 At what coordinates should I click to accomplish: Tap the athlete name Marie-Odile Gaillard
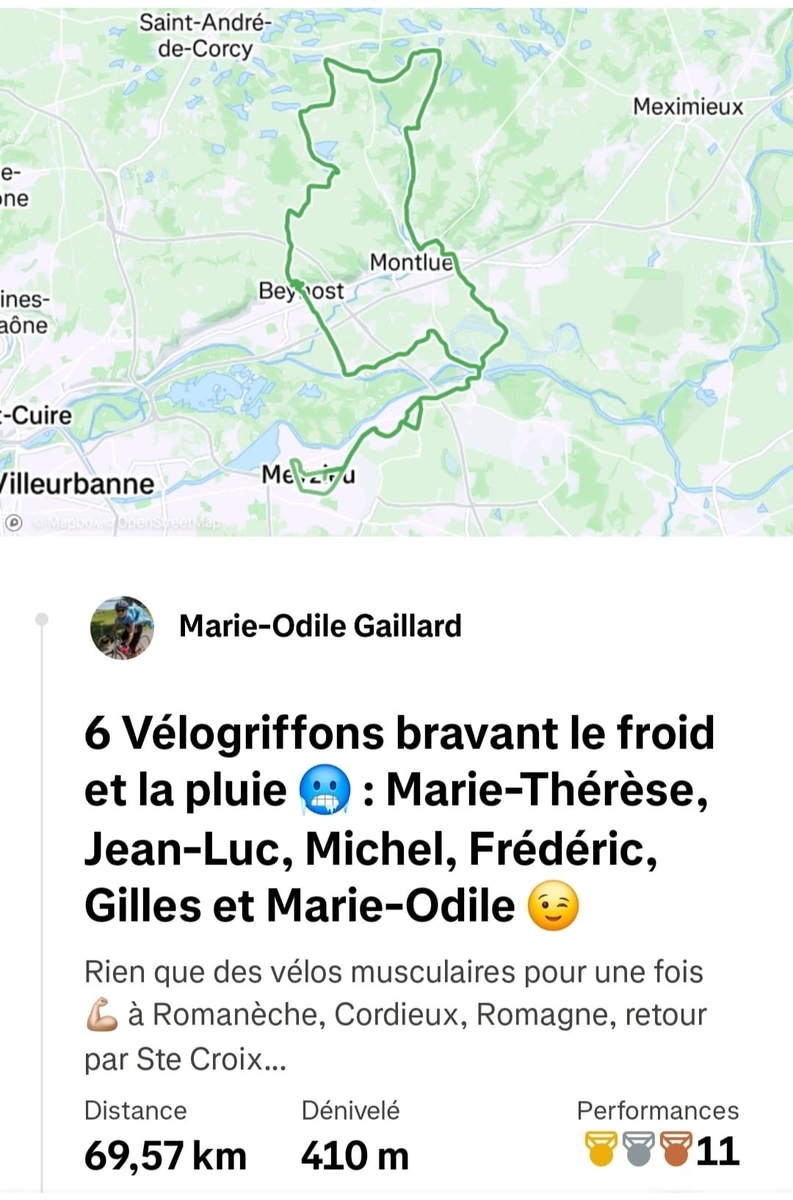[x=320, y=627]
